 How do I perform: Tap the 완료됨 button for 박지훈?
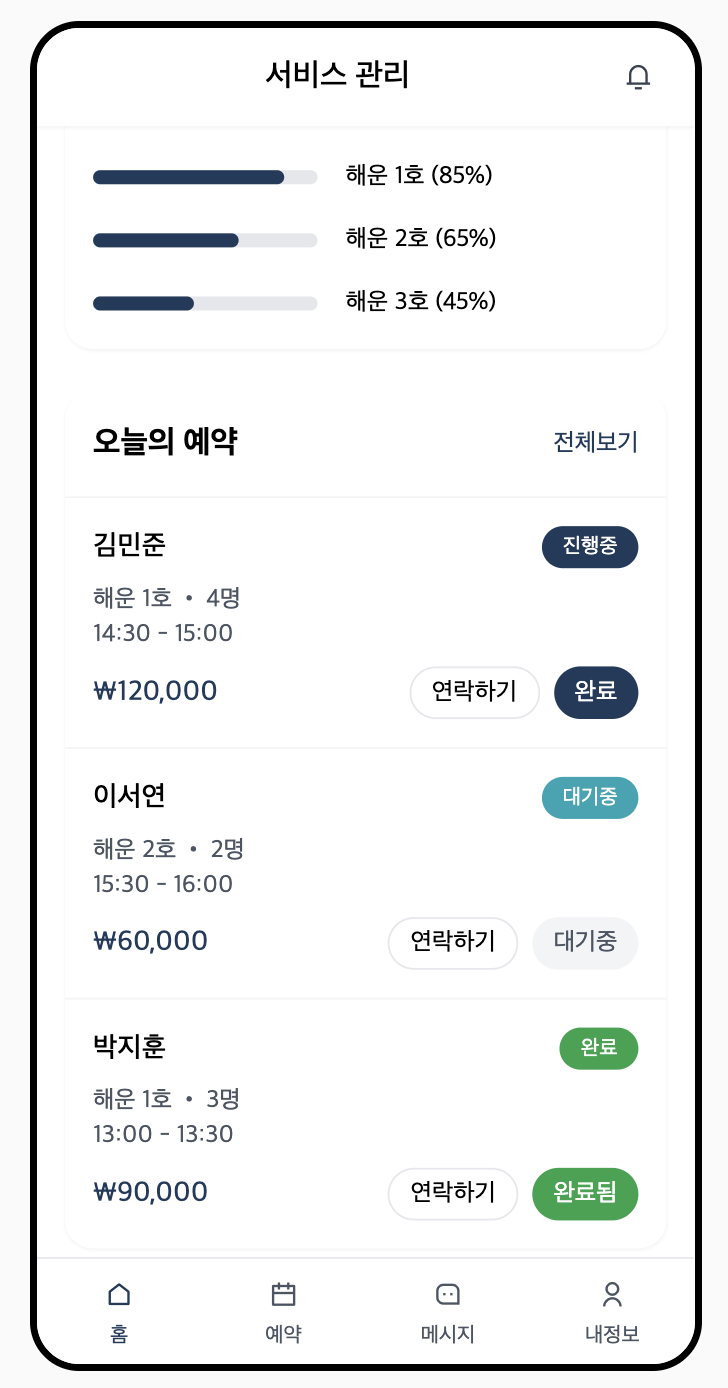(585, 1193)
